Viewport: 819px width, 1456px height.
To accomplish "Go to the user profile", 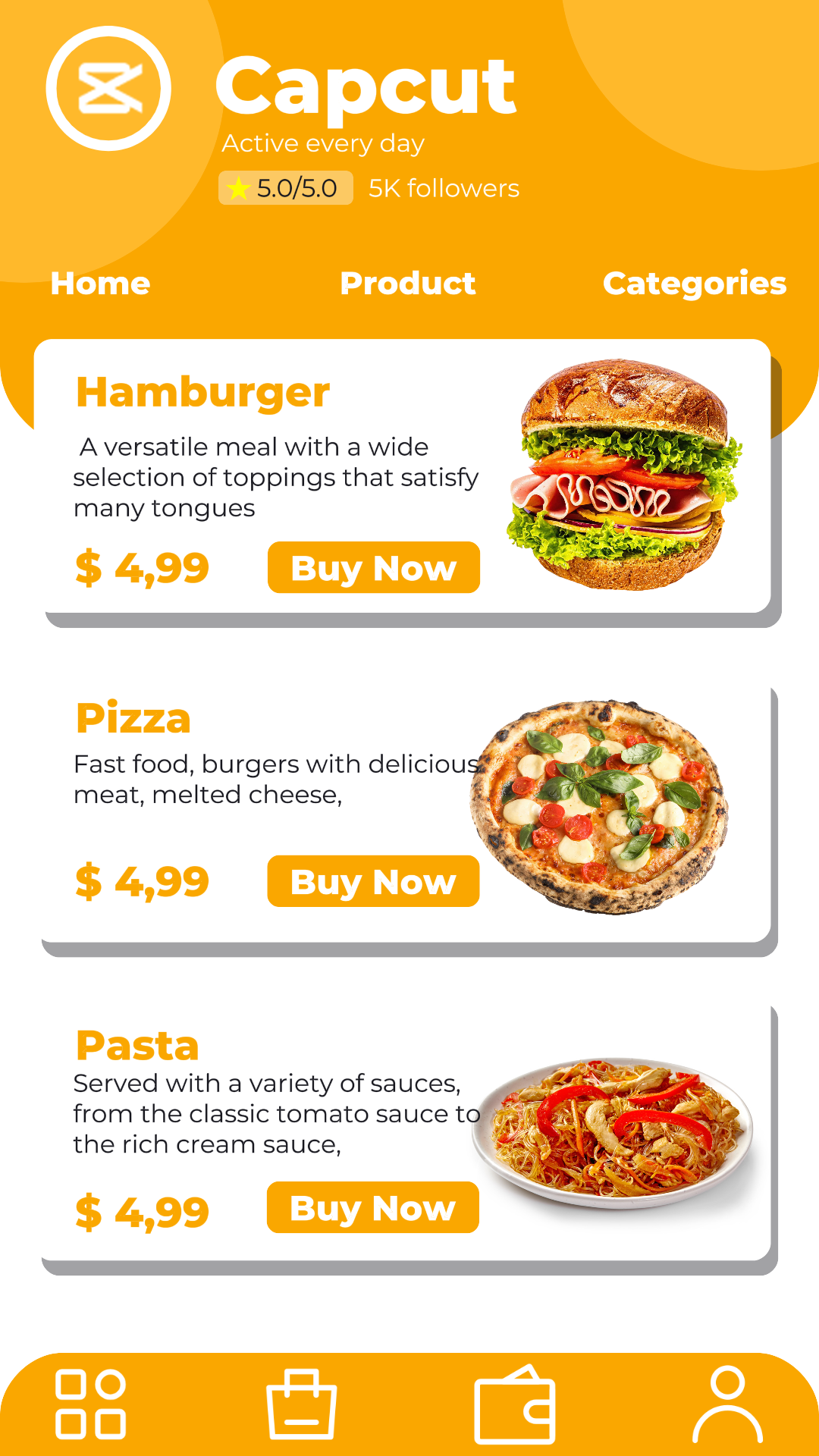I will 727,1404.
